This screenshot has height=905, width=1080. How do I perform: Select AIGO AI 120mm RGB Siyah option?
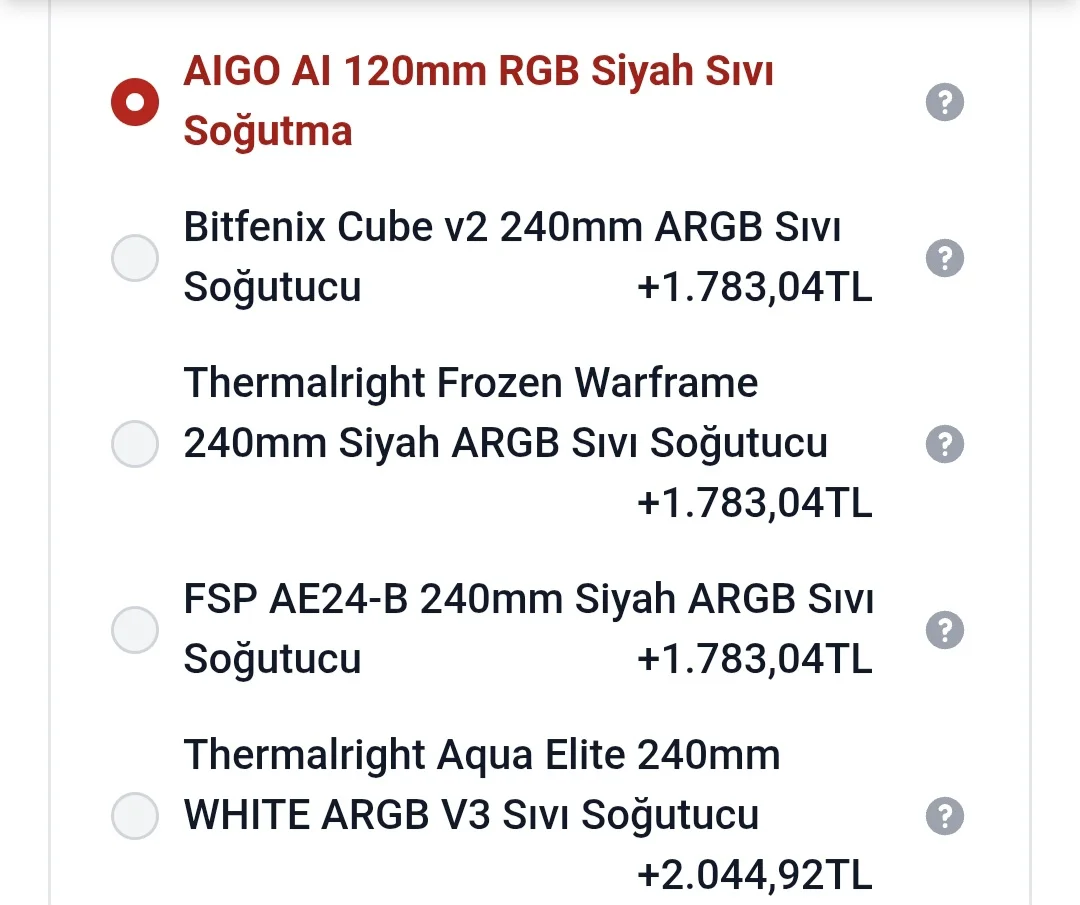click(135, 102)
